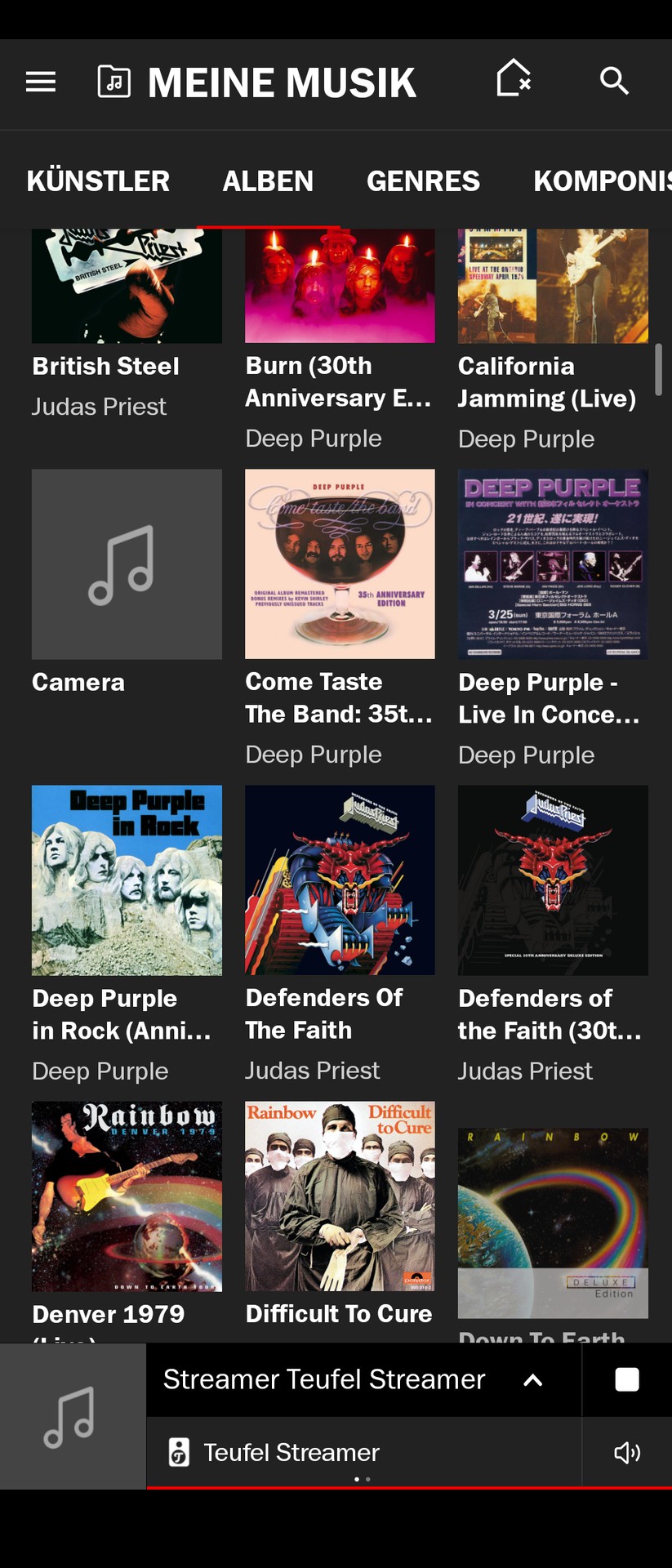The width and height of the screenshot is (672, 1568).
Task: Tap the Teufel Streamer device icon
Action: click(178, 1452)
